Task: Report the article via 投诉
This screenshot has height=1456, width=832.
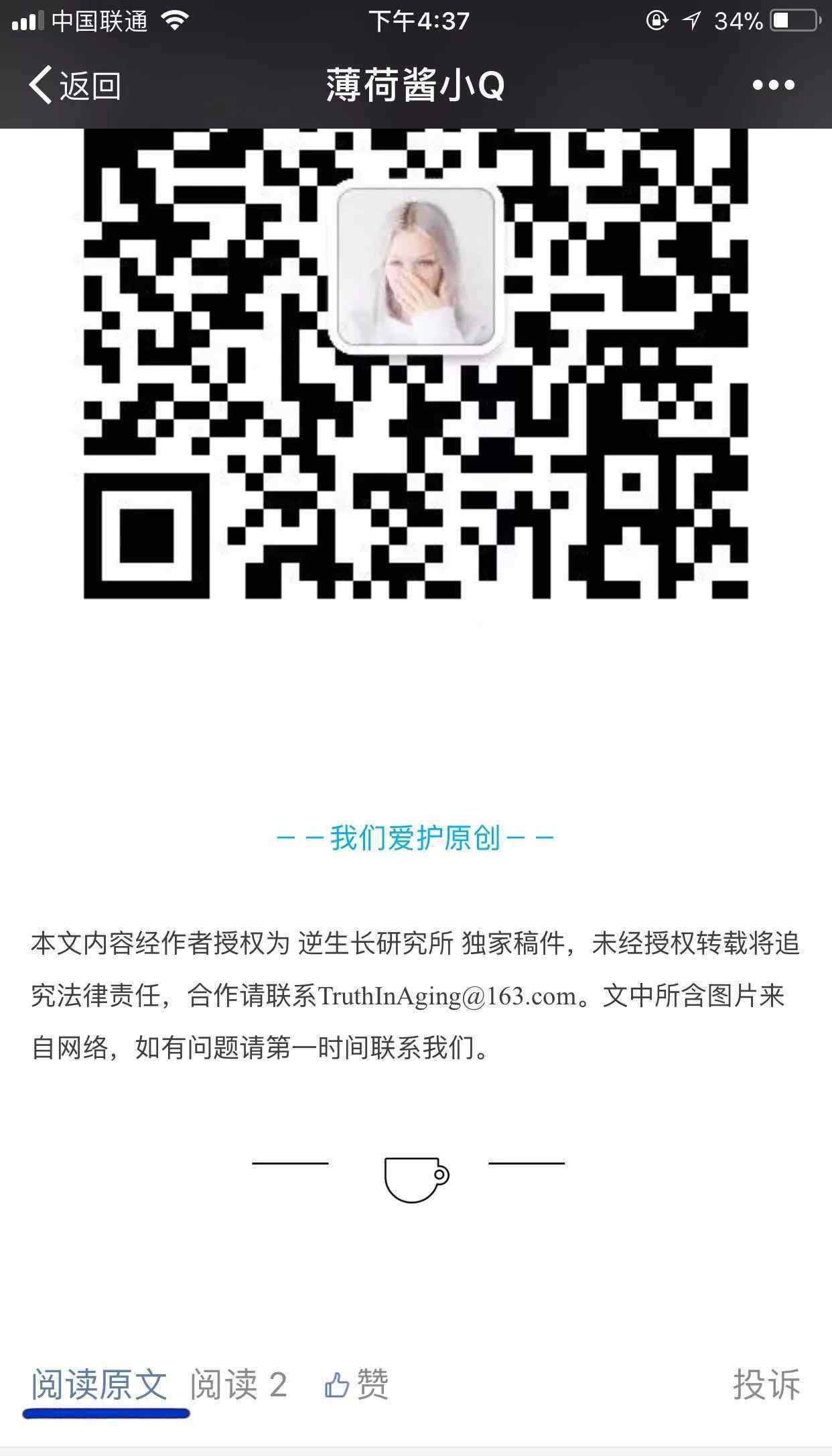Action: point(767,1385)
